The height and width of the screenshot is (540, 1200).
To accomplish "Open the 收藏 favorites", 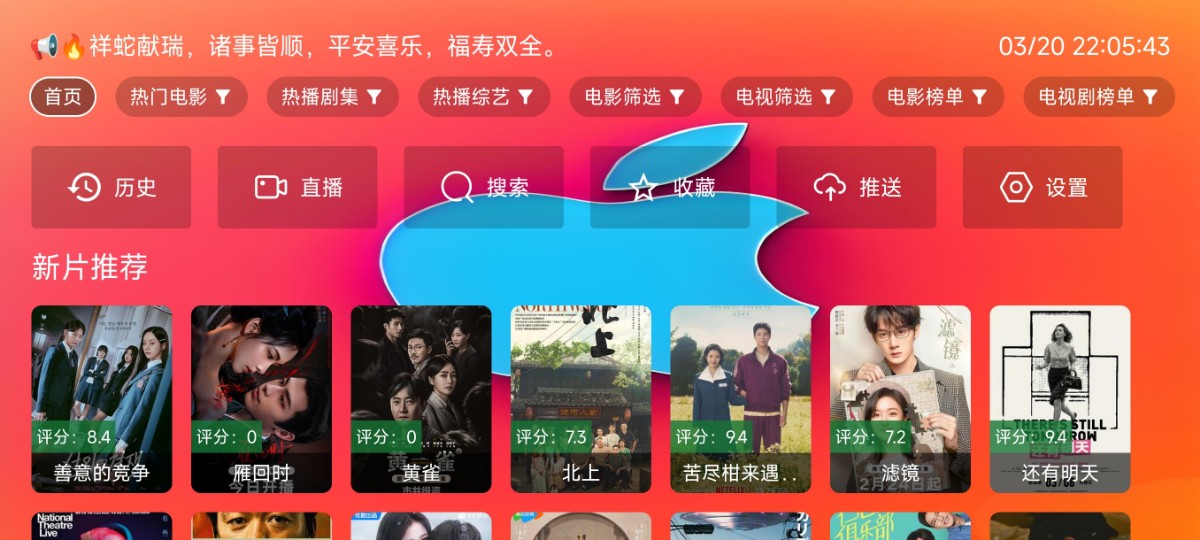I will click(x=670, y=187).
